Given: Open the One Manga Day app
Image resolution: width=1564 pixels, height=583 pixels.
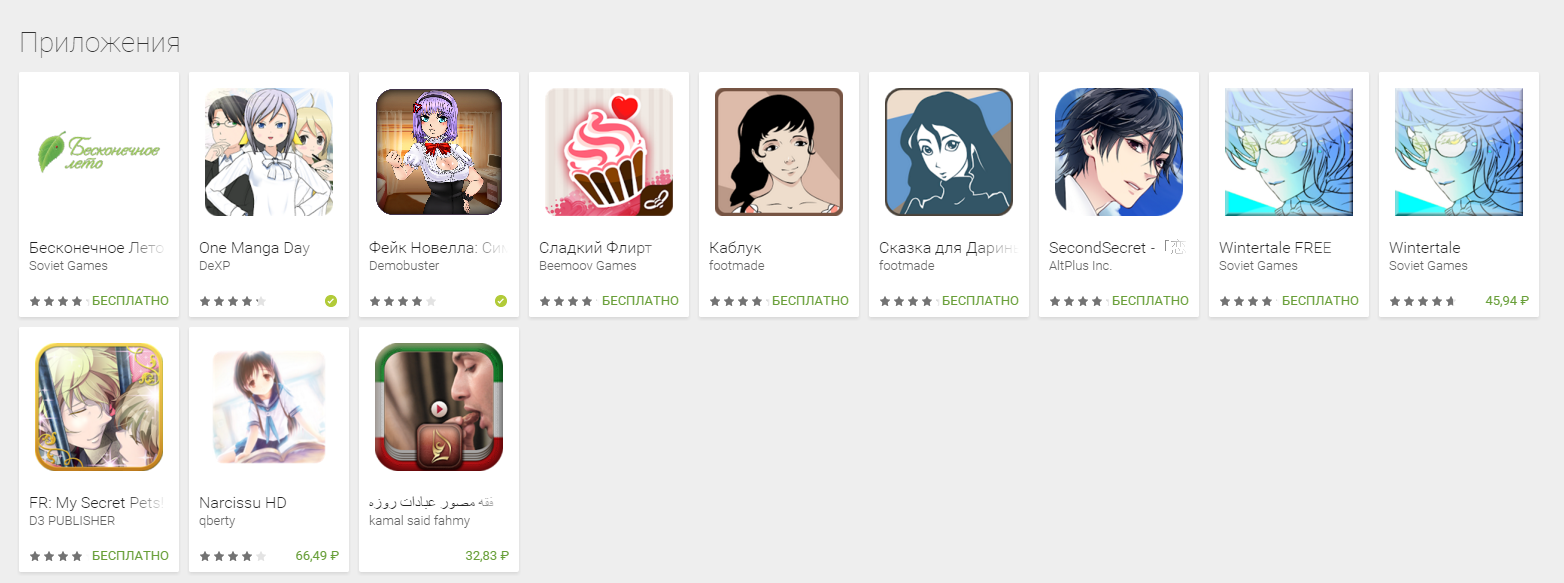Looking at the screenshot, I should coord(269,152).
